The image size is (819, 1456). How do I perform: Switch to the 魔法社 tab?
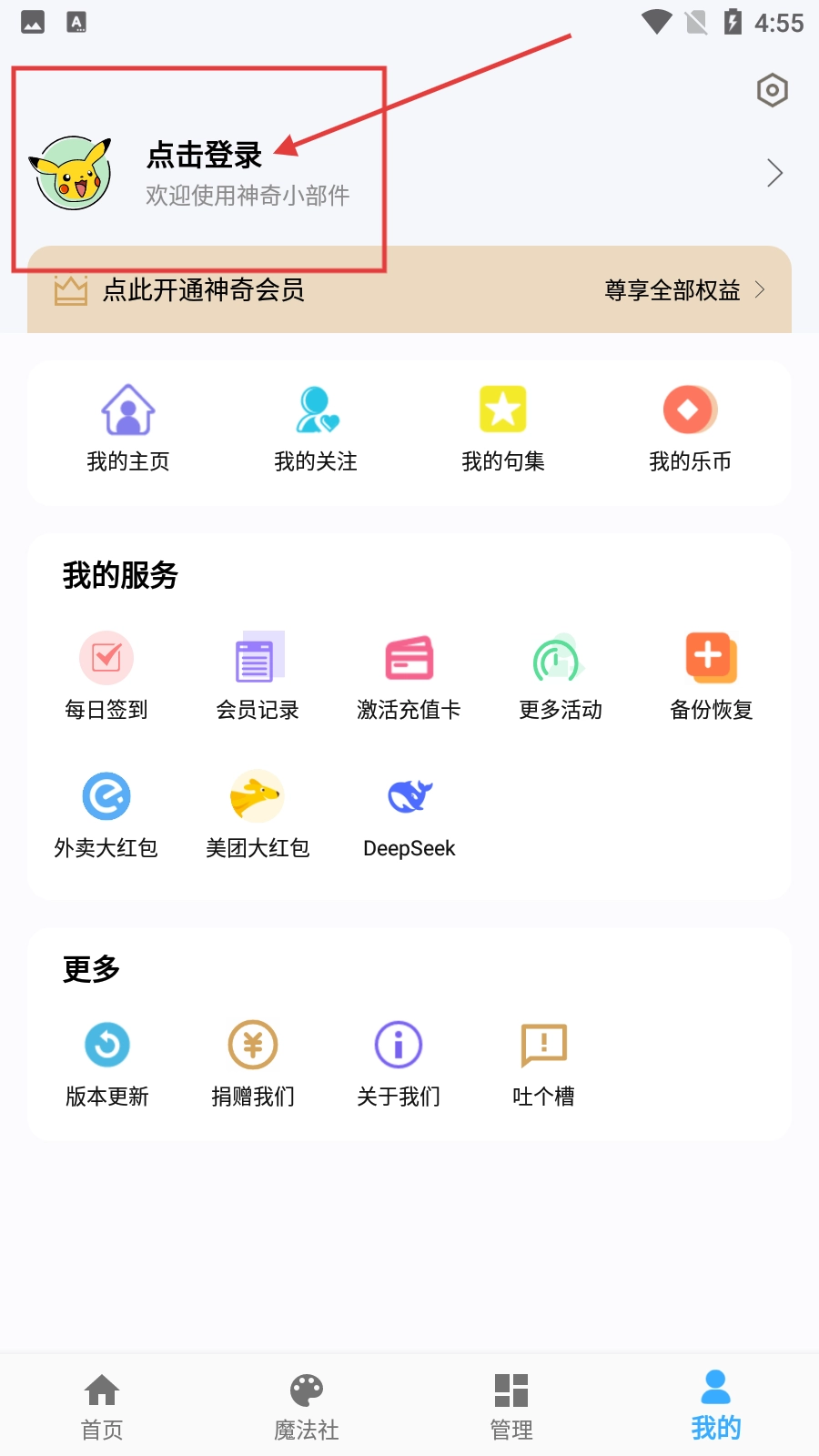(307, 1406)
